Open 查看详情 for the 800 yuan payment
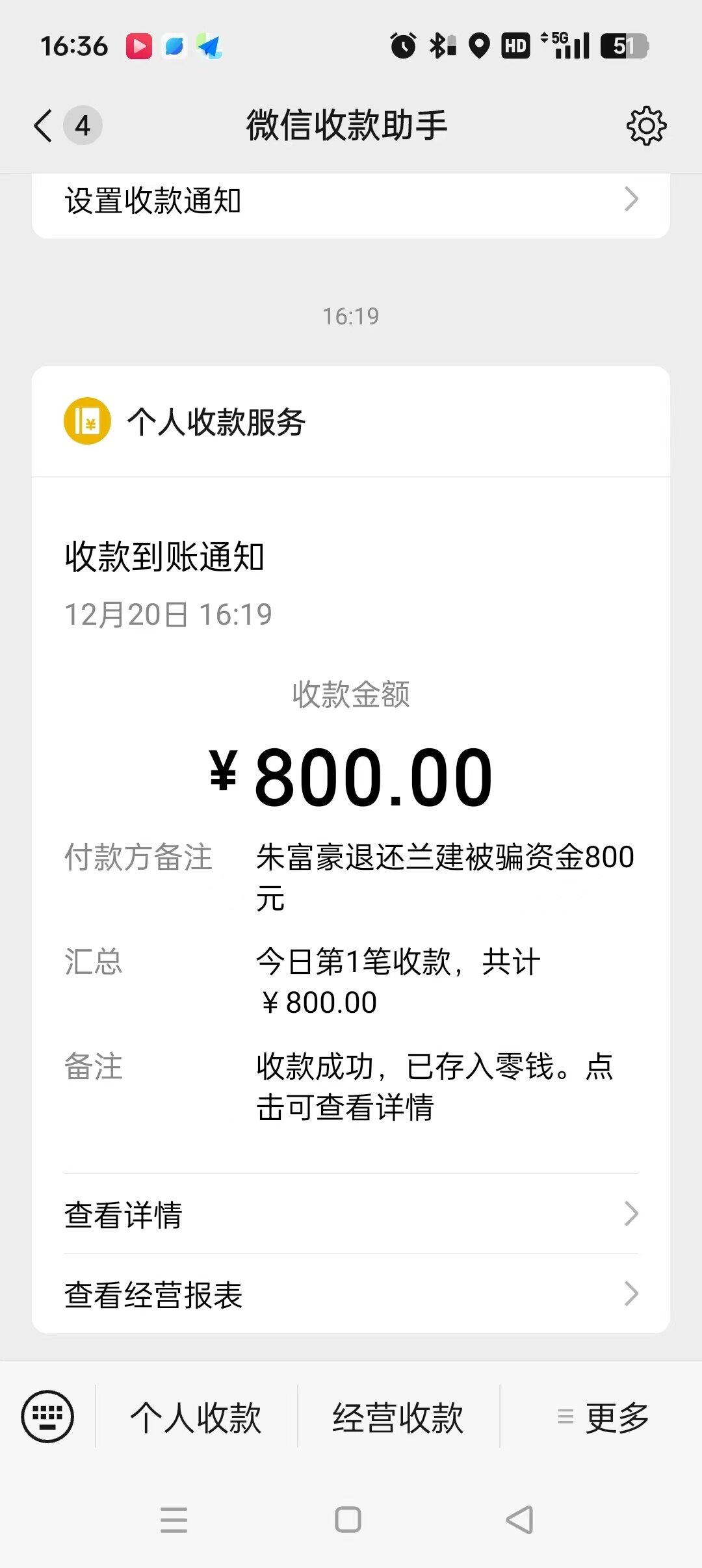Image resolution: width=702 pixels, height=1568 pixels. coord(351,1214)
